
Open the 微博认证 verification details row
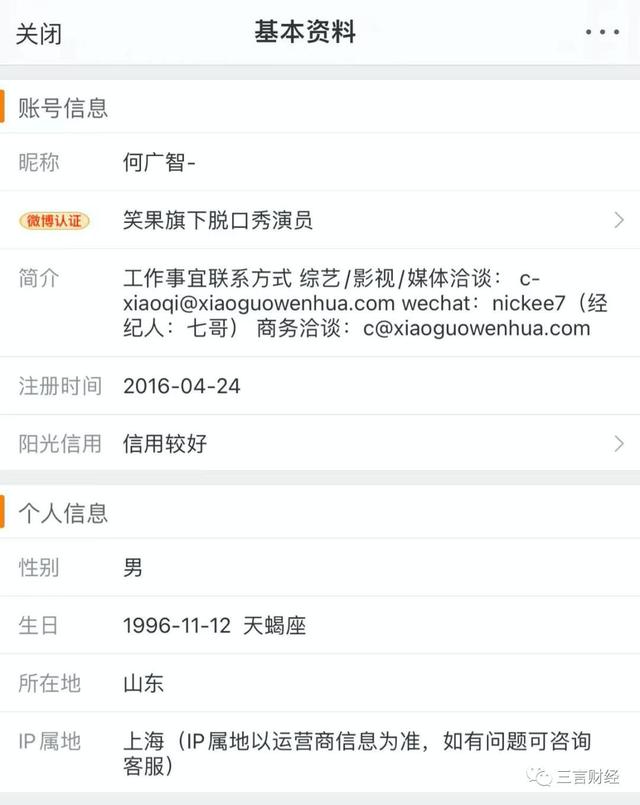click(x=320, y=220)
